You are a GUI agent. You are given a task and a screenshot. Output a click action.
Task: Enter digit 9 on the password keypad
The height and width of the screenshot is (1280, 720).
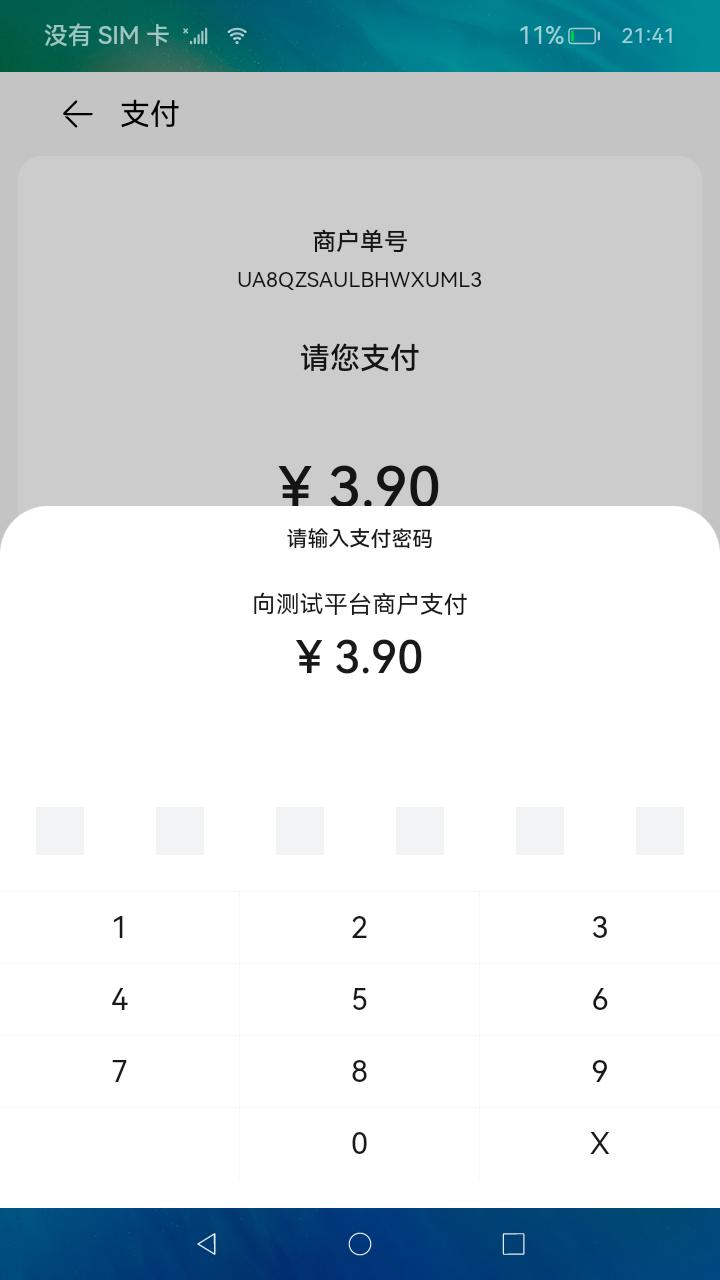click(599, 1071)
